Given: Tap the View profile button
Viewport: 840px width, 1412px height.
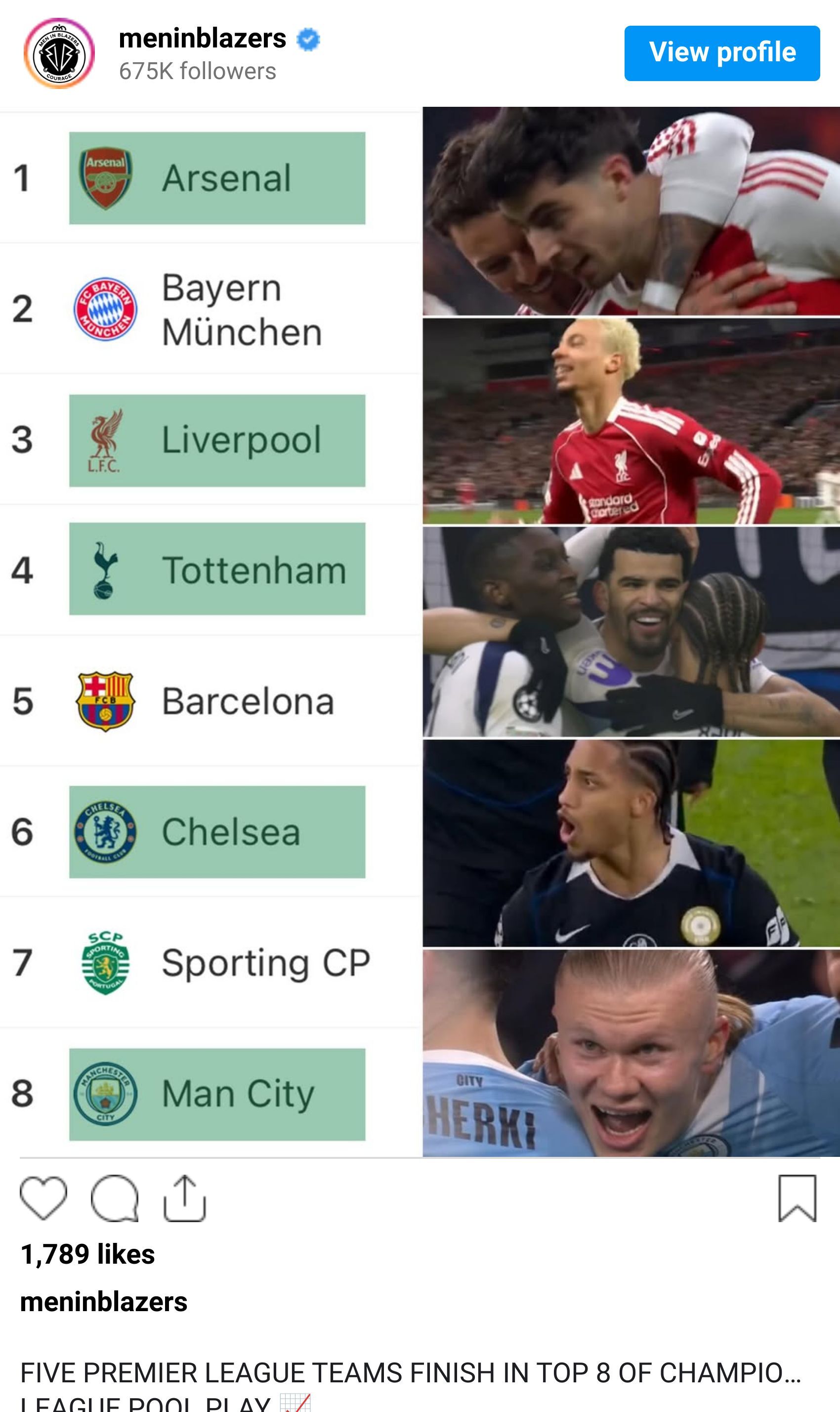Looking at the screenshot, I should [722, 53].
